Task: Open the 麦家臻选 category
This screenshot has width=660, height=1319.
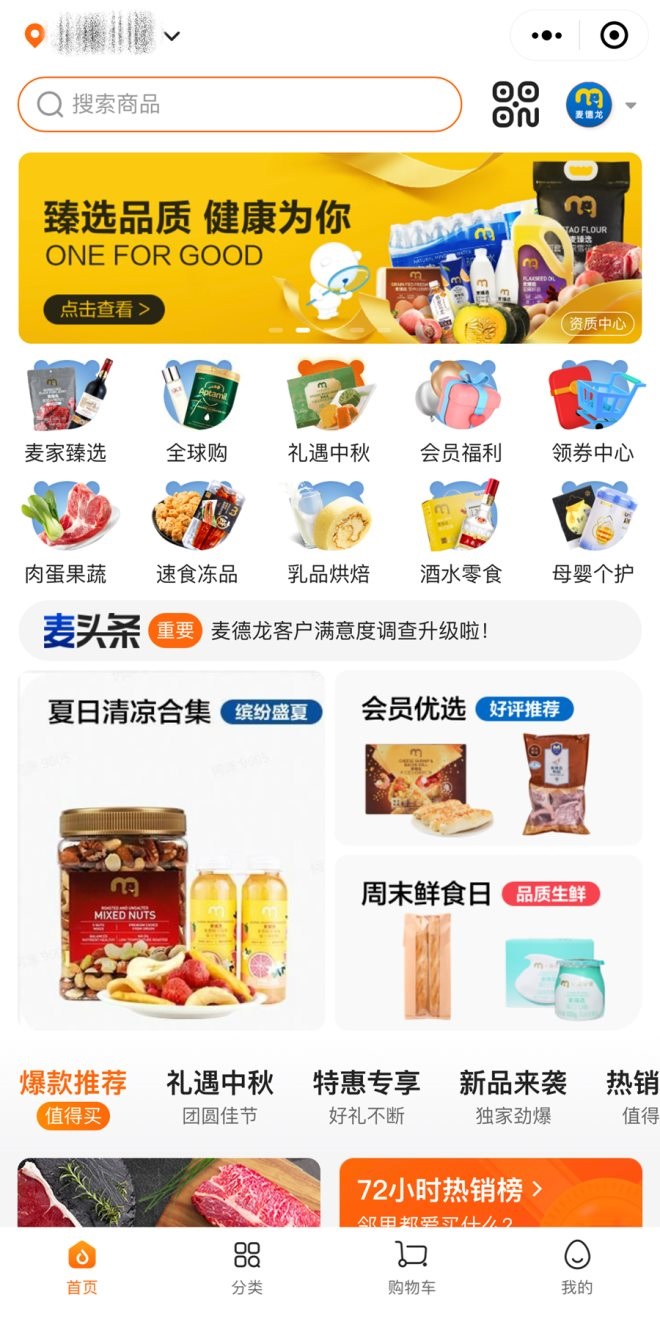Action: tap(66, 412)
